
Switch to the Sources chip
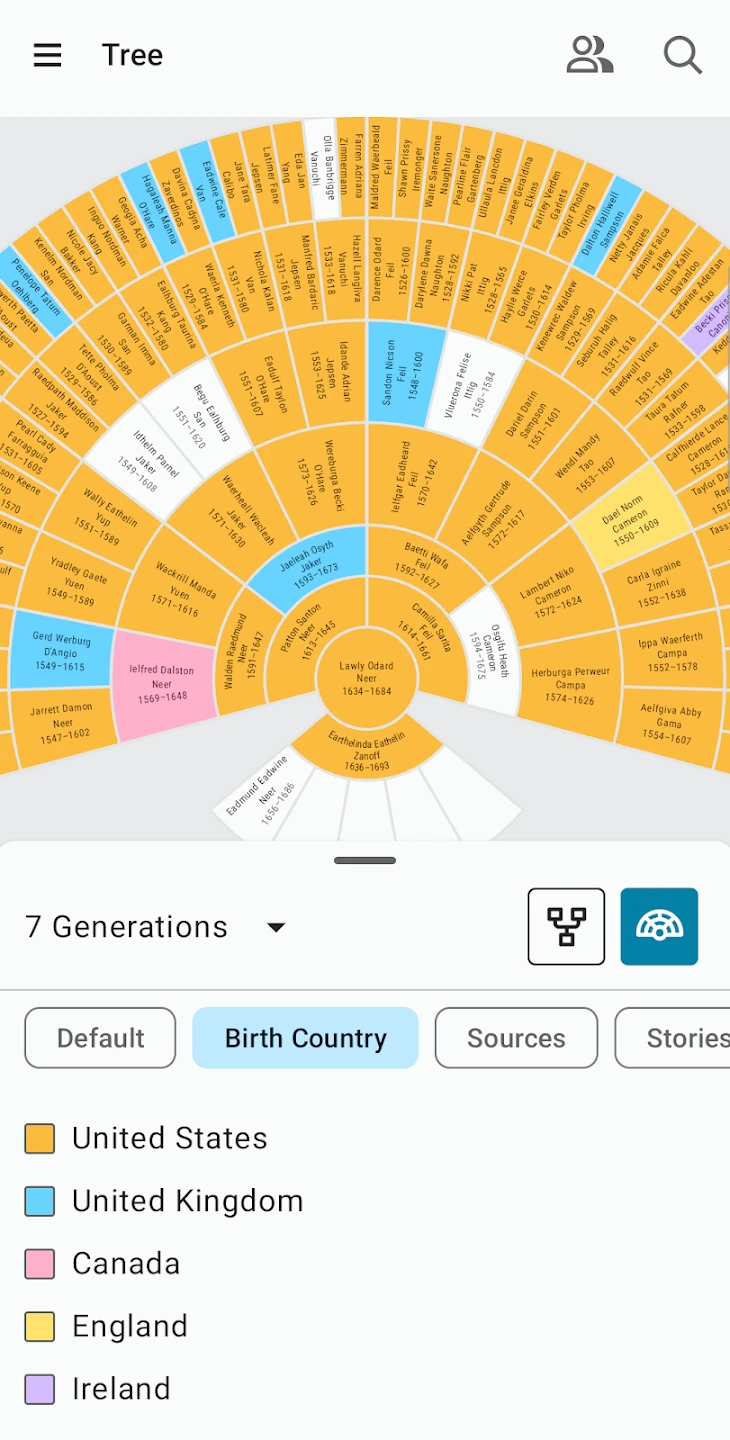tap(516, 1038)
